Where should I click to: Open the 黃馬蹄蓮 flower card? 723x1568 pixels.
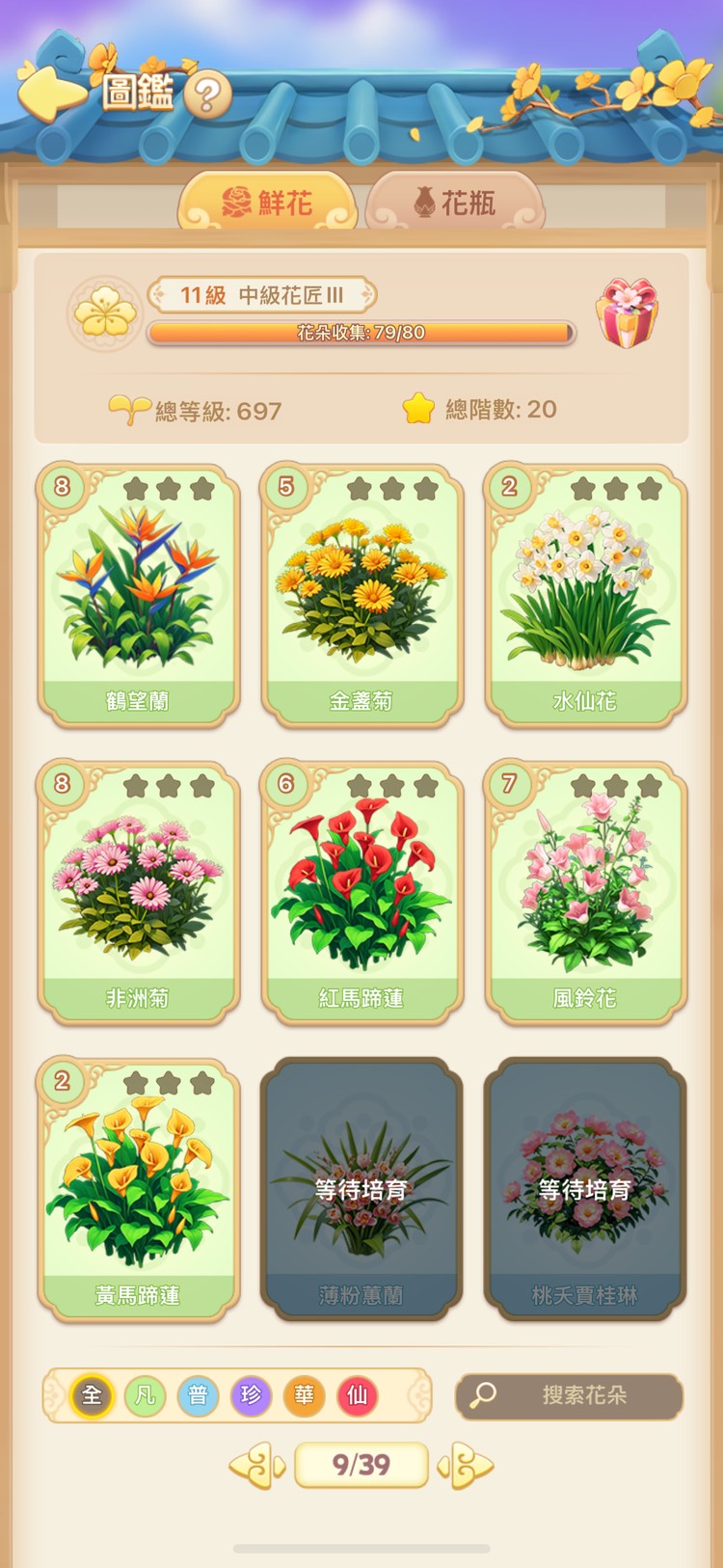[x=138, y=1189]
